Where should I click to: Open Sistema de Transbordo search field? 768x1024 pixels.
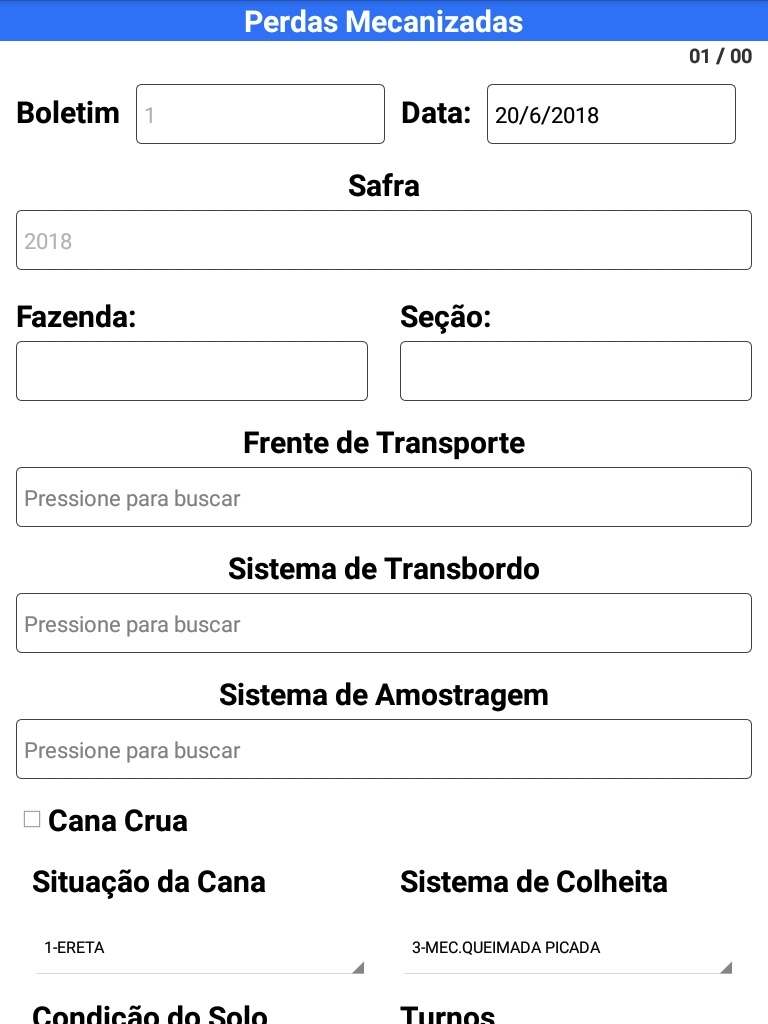[x=384, y=623]
